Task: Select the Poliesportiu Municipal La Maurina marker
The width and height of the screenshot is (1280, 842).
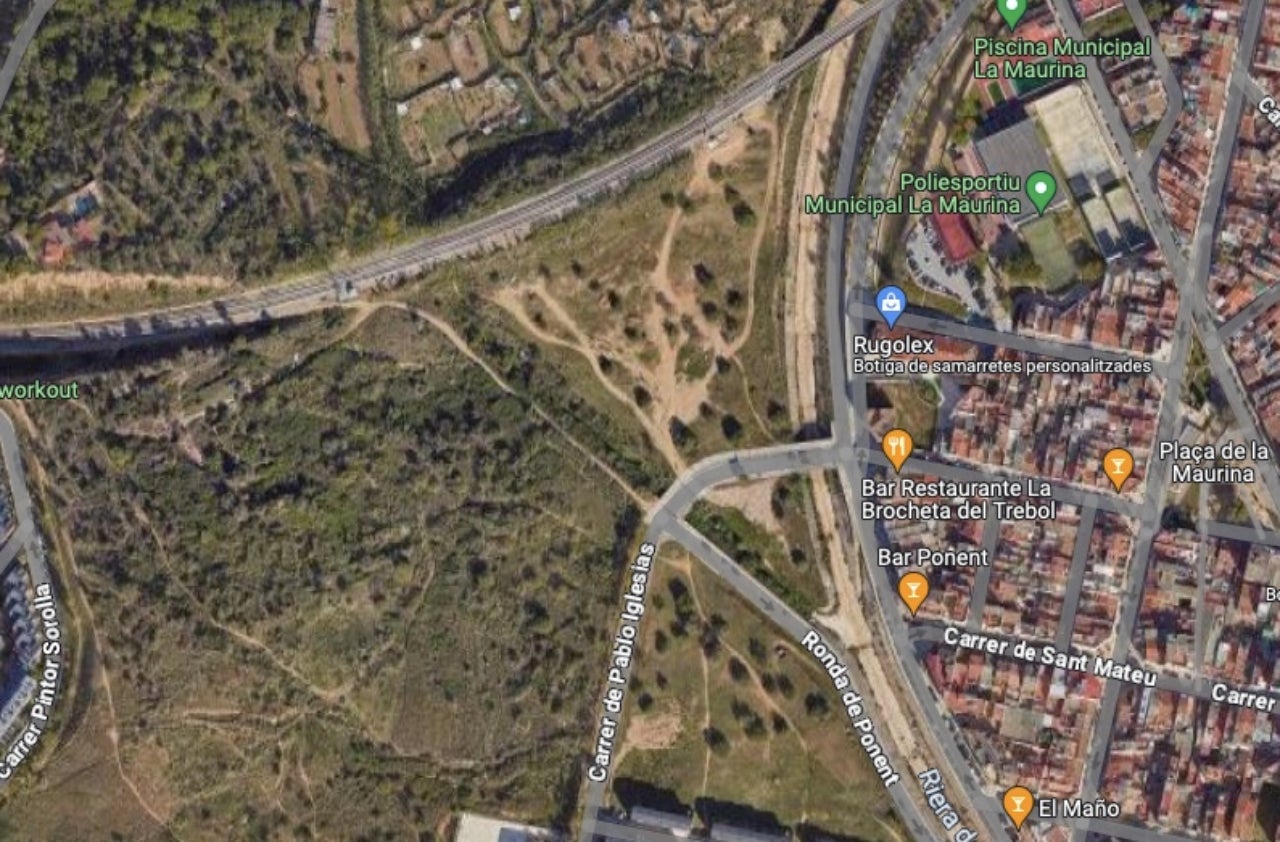Action: 1041,189
